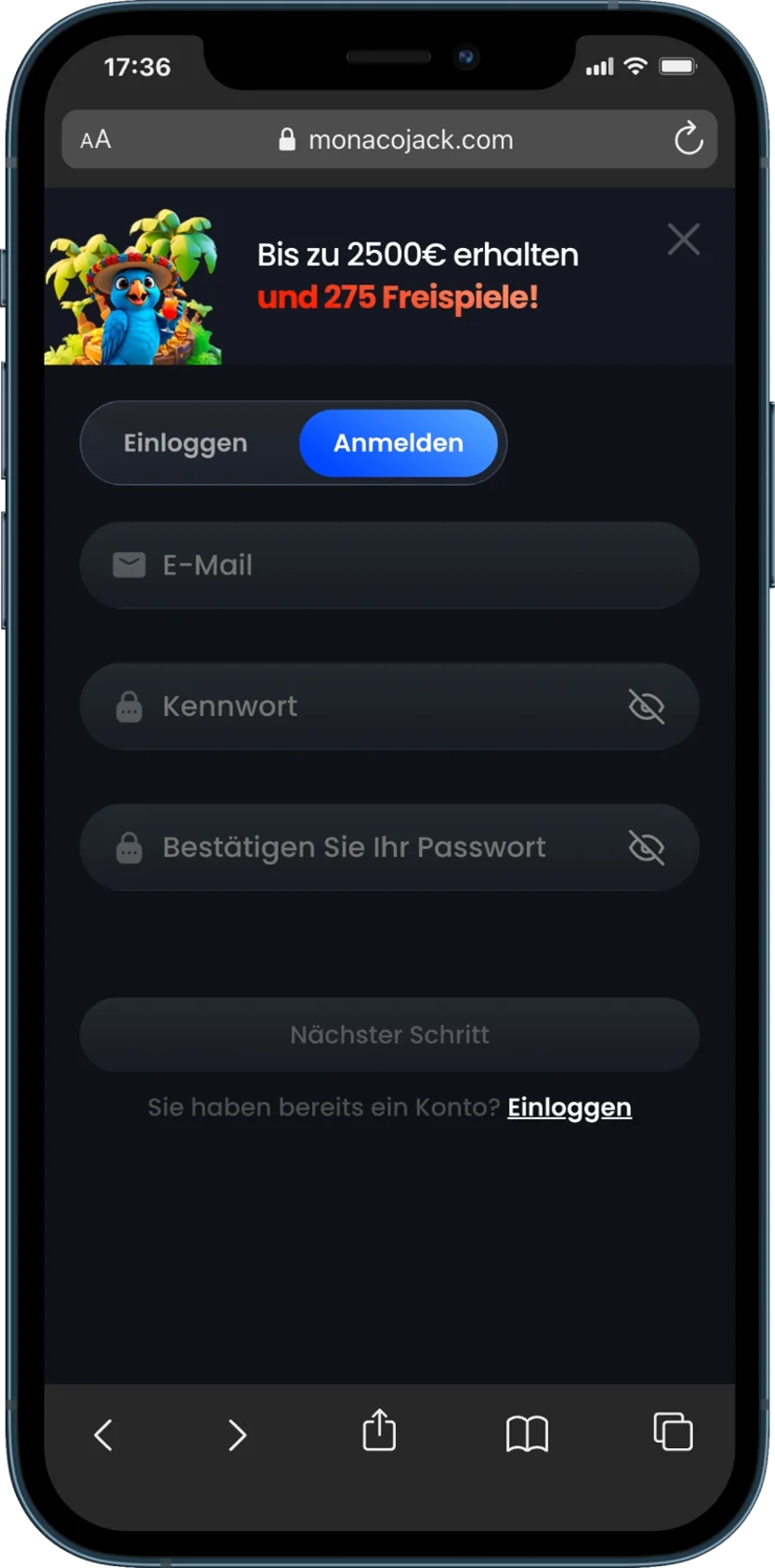
Task: Open the AA reader options
Action: click(x=96, y=139)
